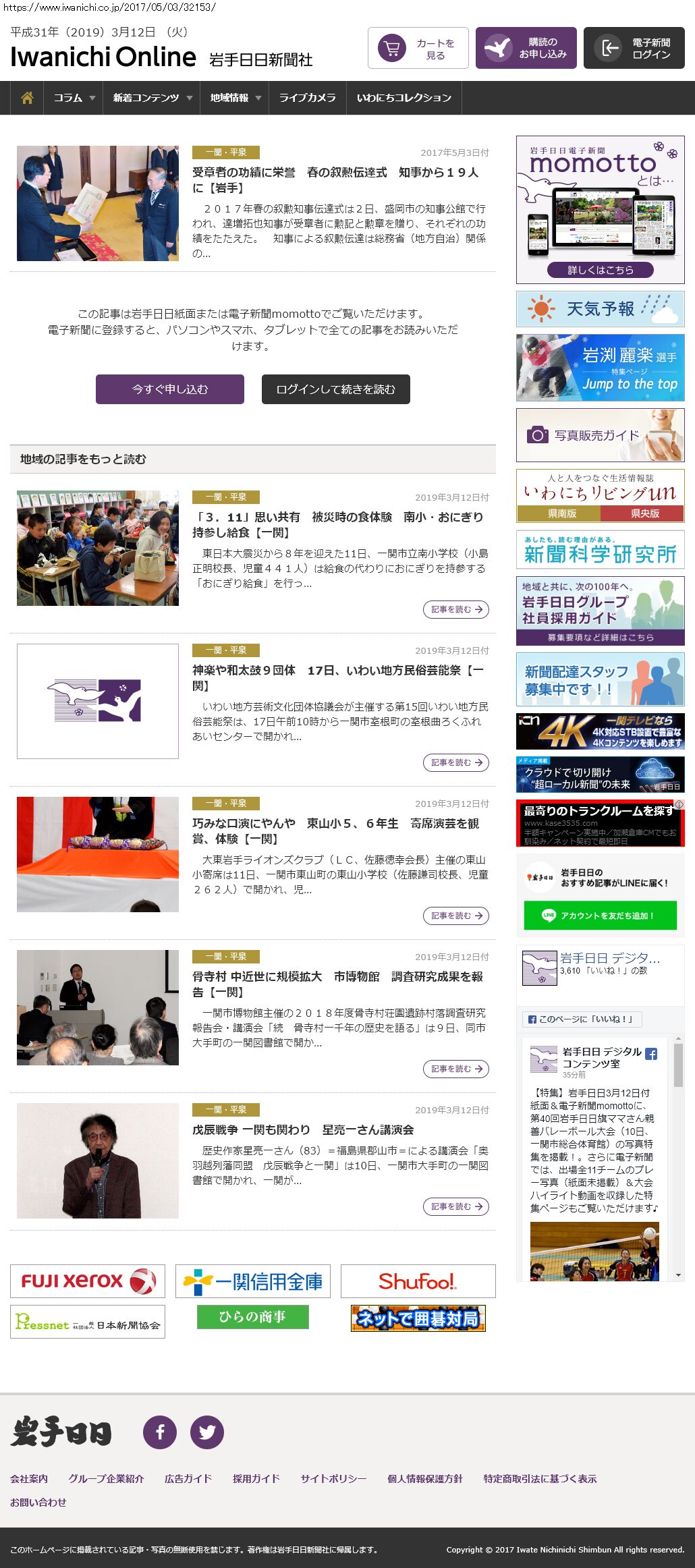Open the Facebook icon in footer

[x=160, y=1432]
